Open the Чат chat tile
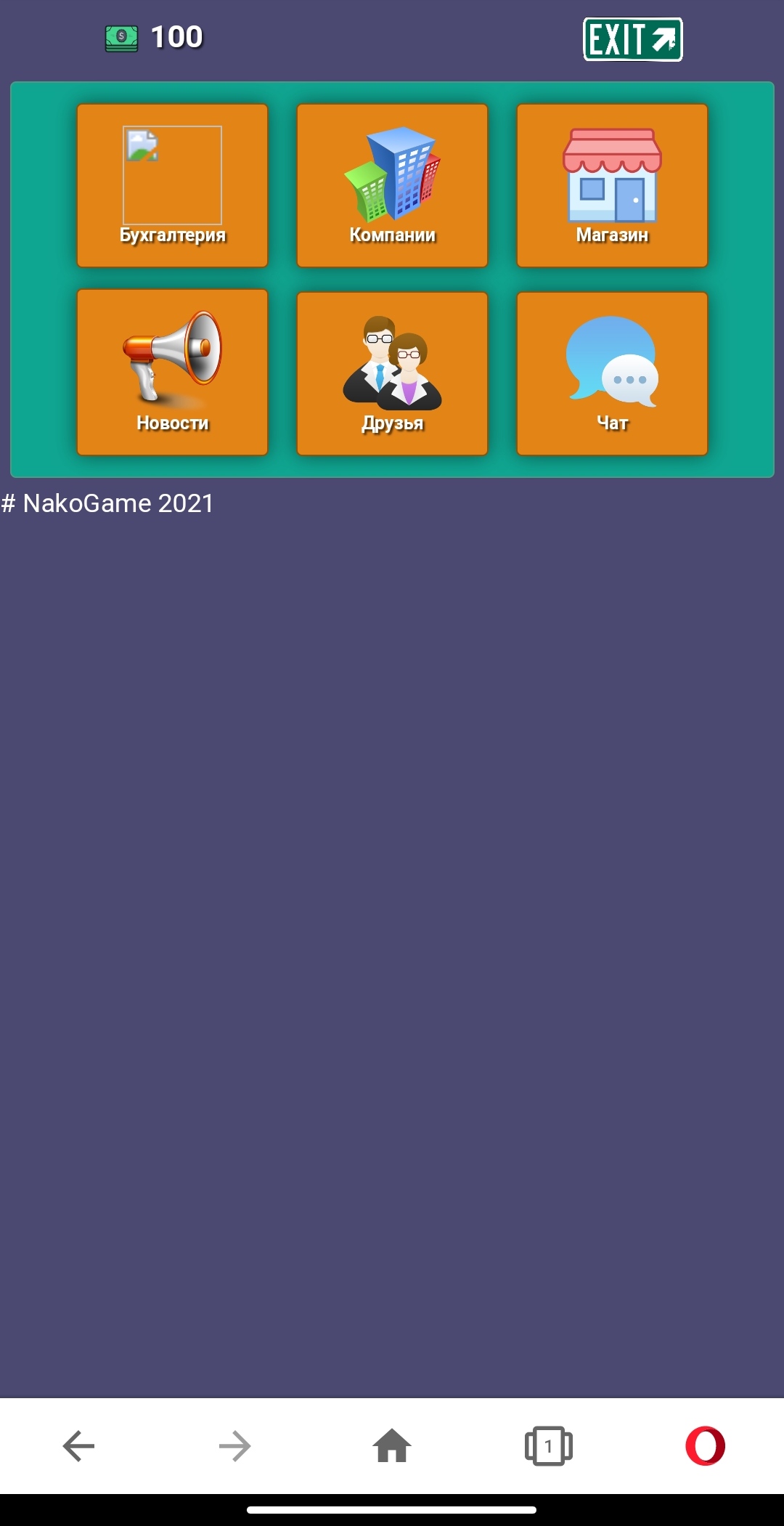This screenshot has height=1526, width=784. click(x=612, y=373)
